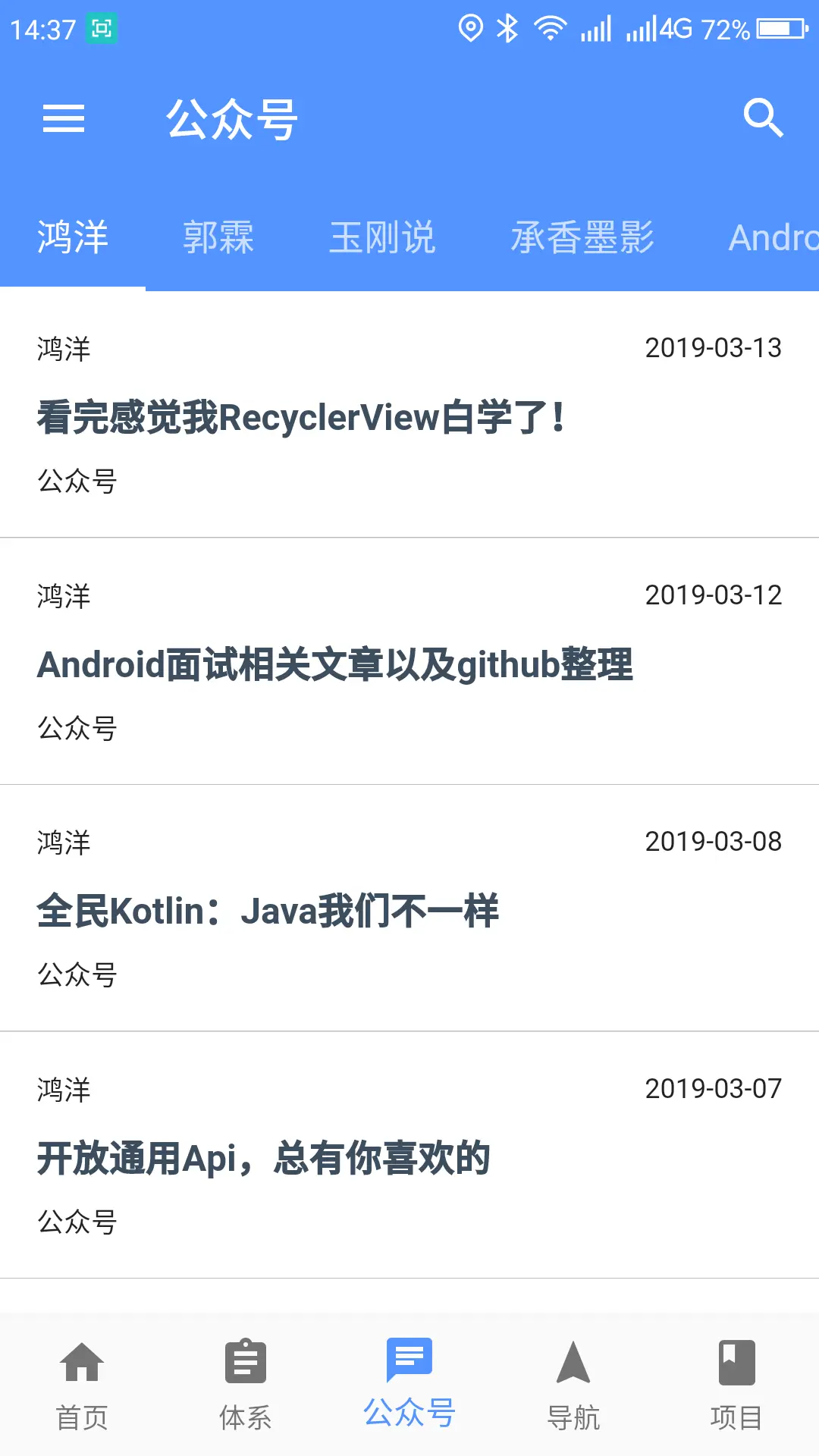Select the 鸿洋 top tab
The height and width of the screenshot is (1456, 819).
[73, 237]
